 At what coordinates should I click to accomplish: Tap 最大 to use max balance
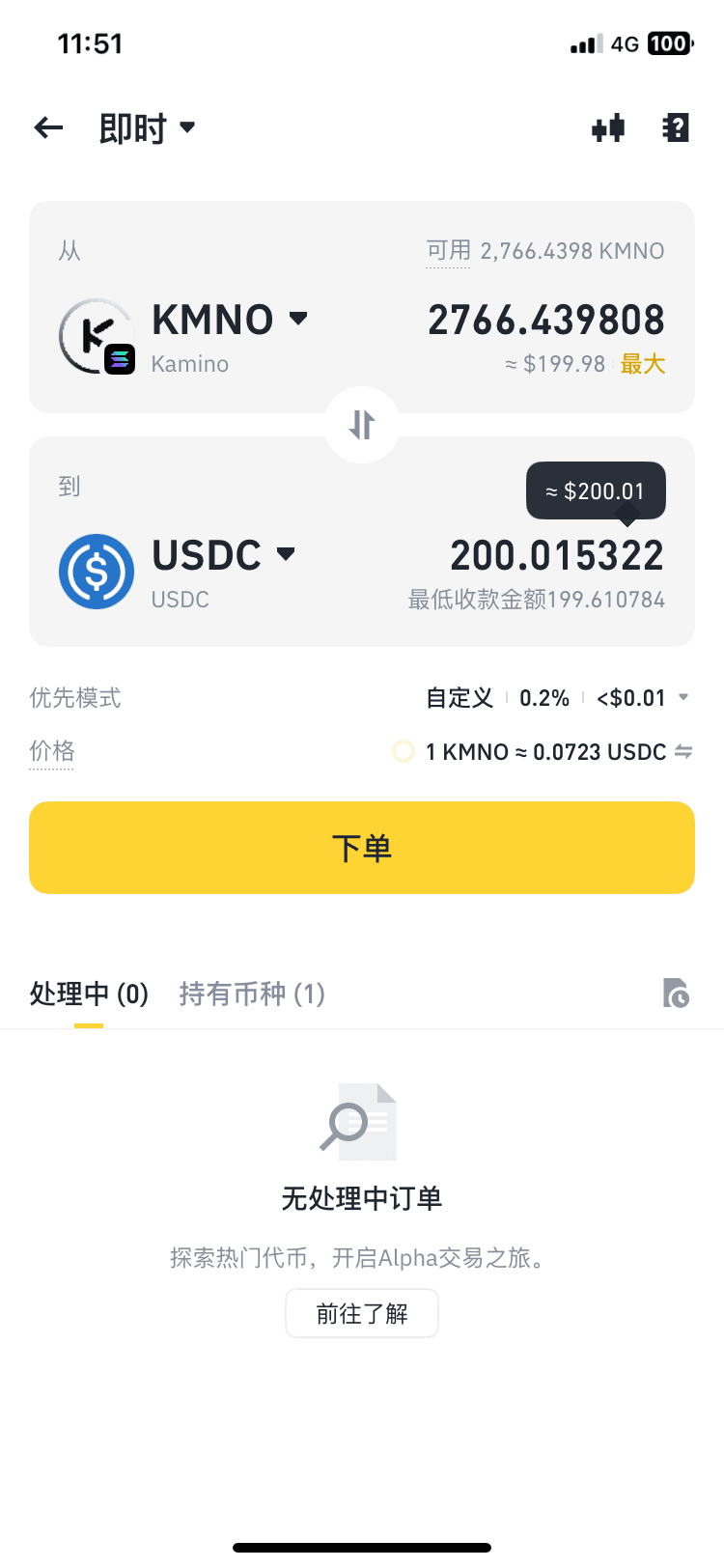point(643,364)
